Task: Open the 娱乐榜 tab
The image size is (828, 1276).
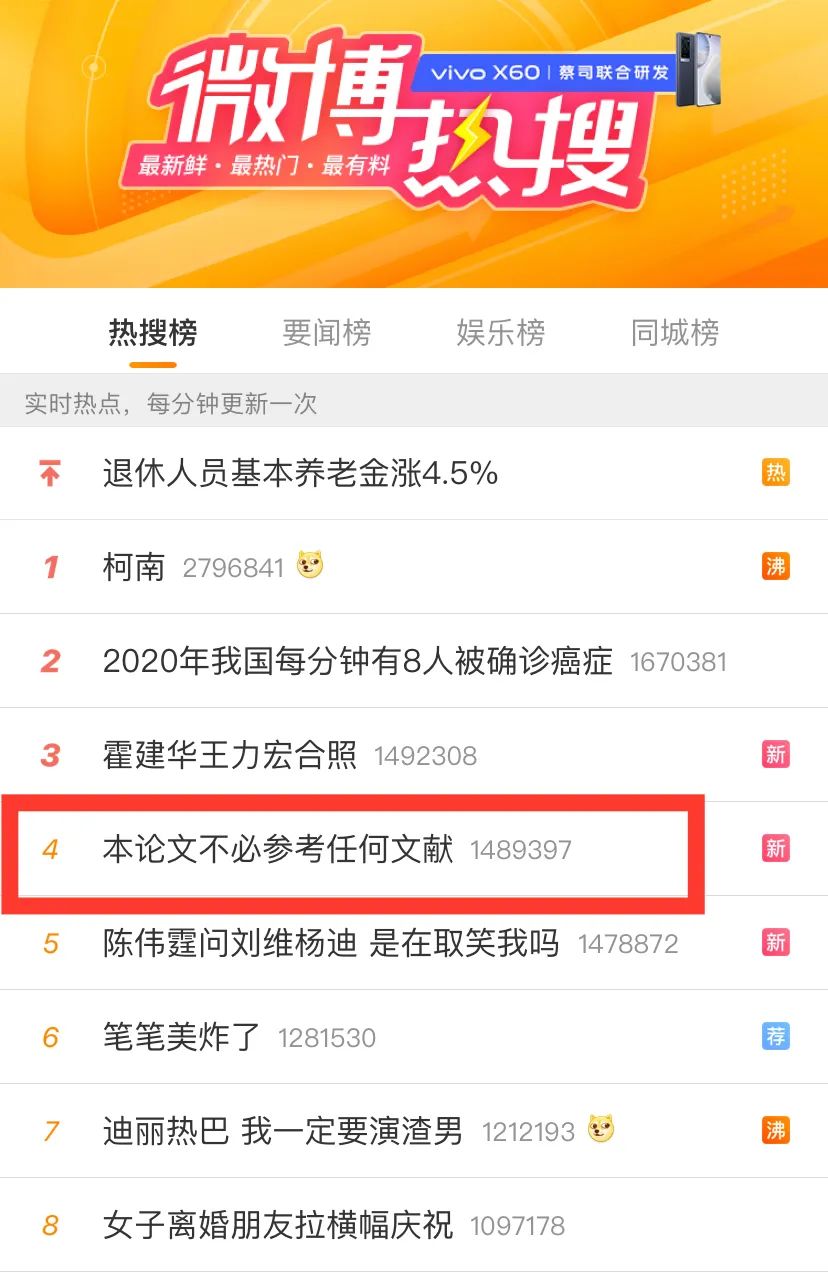Action: coord(501,332)
